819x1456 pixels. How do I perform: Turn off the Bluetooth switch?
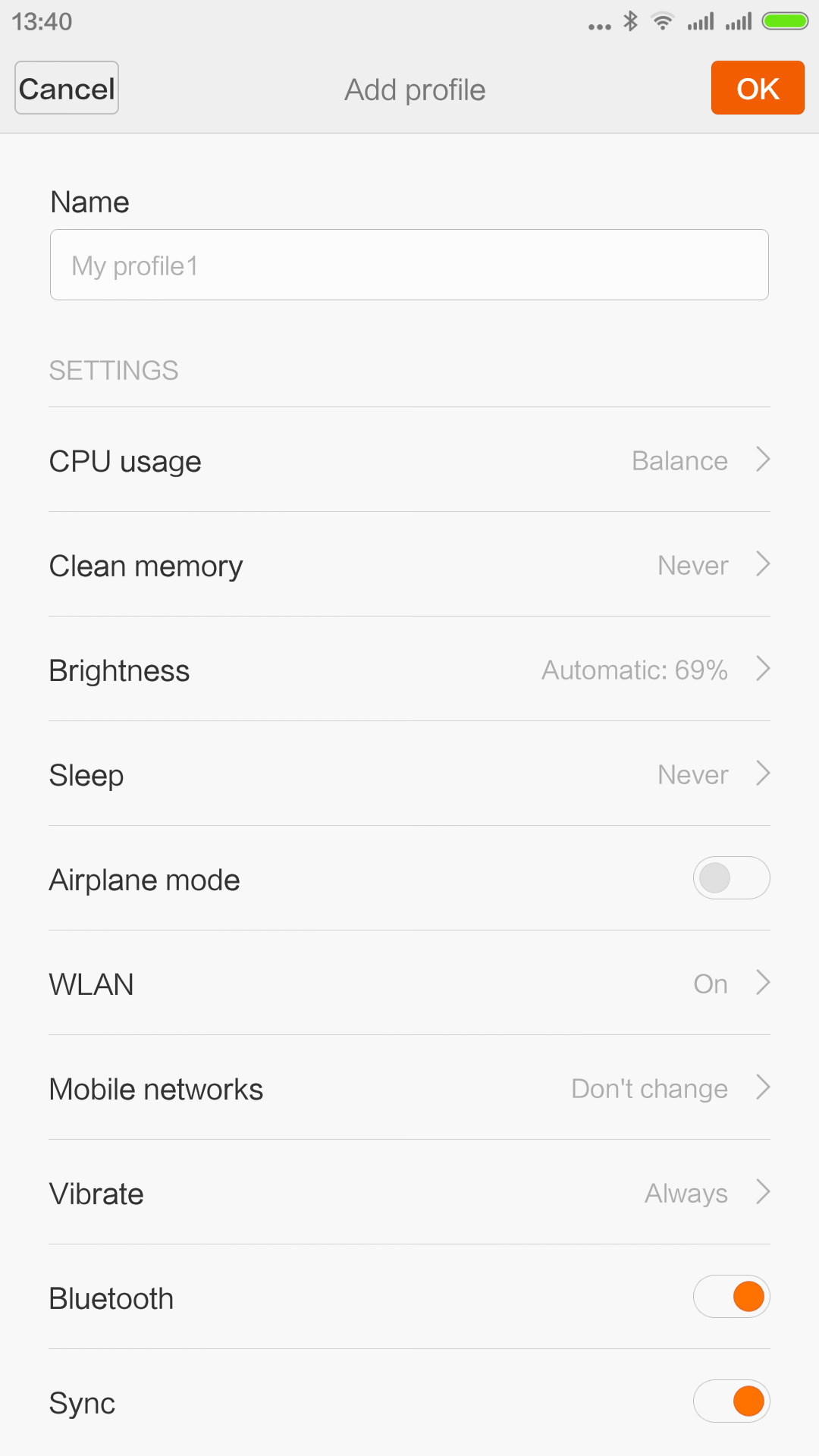[731, 1297]
